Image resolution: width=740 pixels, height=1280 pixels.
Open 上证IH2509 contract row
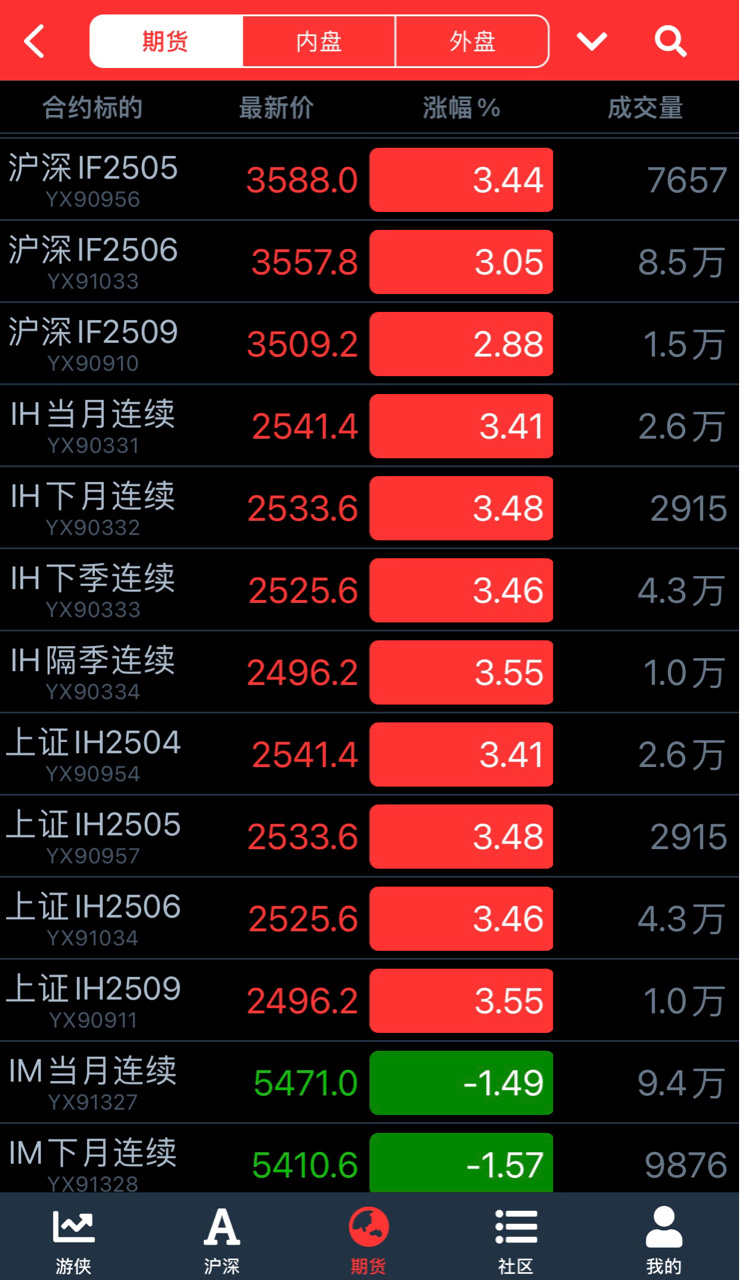click(x=370, y=1000)
